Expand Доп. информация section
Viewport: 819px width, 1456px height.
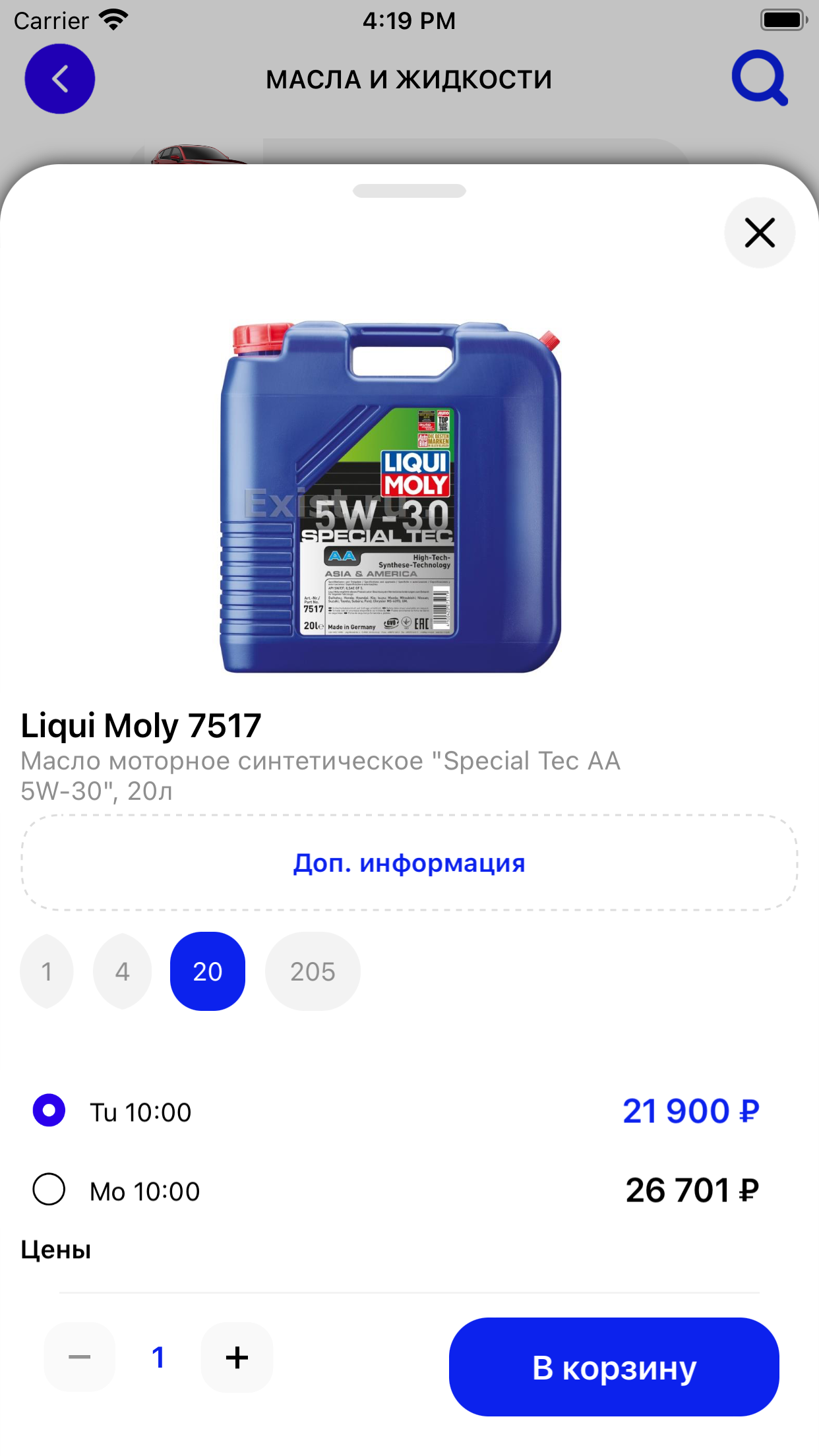point(409,863)
